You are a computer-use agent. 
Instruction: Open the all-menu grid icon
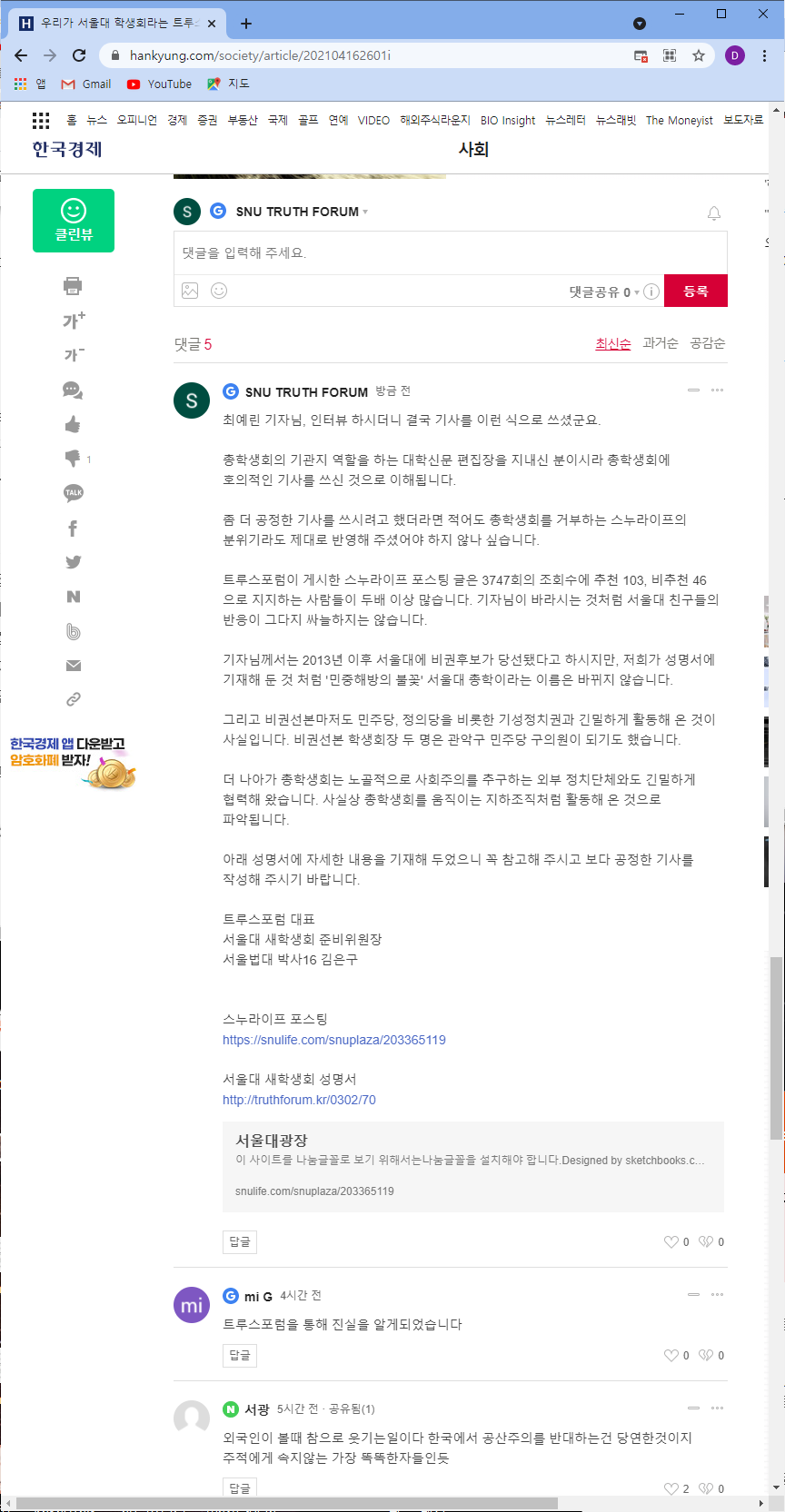[x=41, y=120]
